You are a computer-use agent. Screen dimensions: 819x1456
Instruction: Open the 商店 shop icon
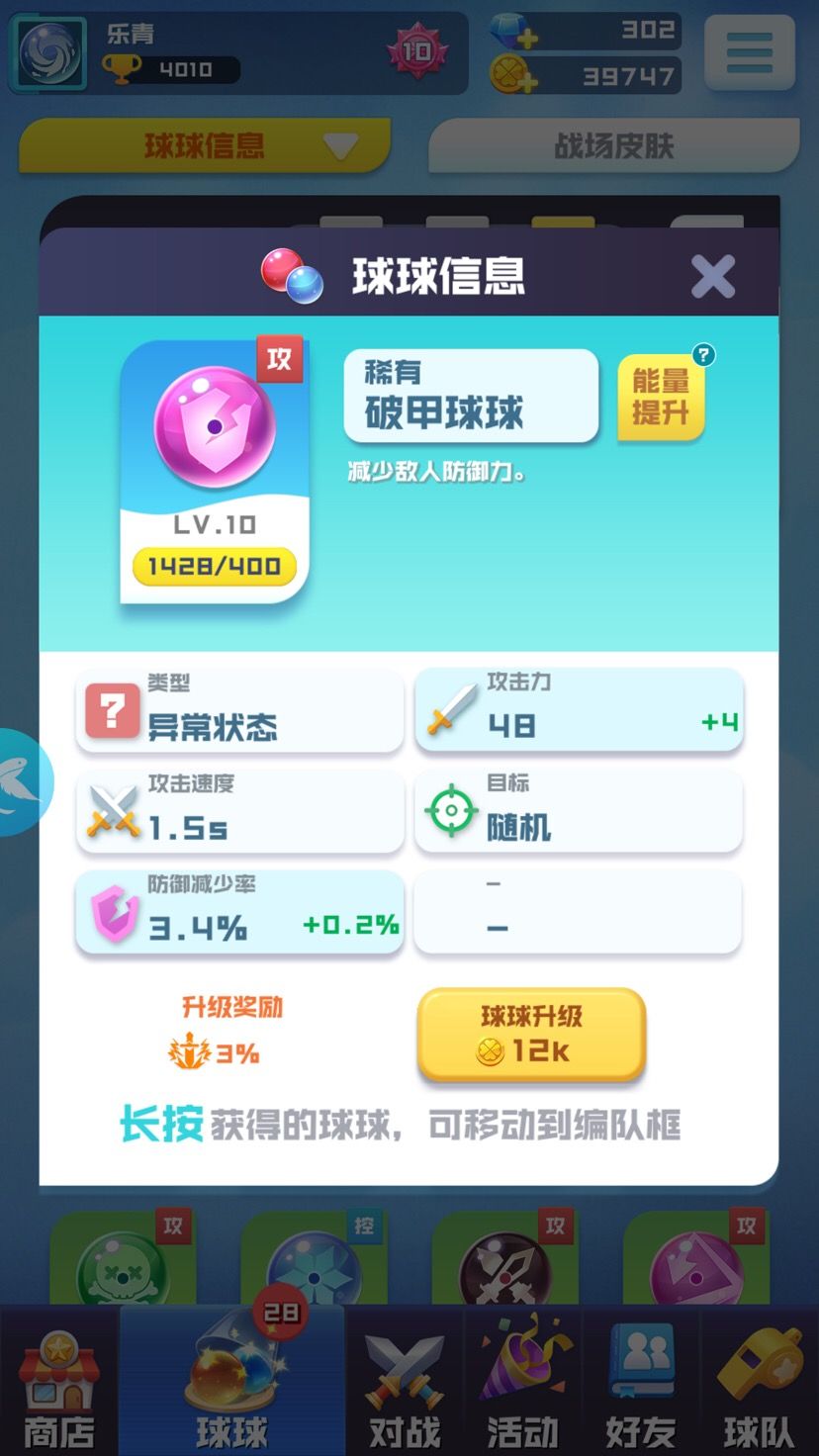coord(59,1380)
